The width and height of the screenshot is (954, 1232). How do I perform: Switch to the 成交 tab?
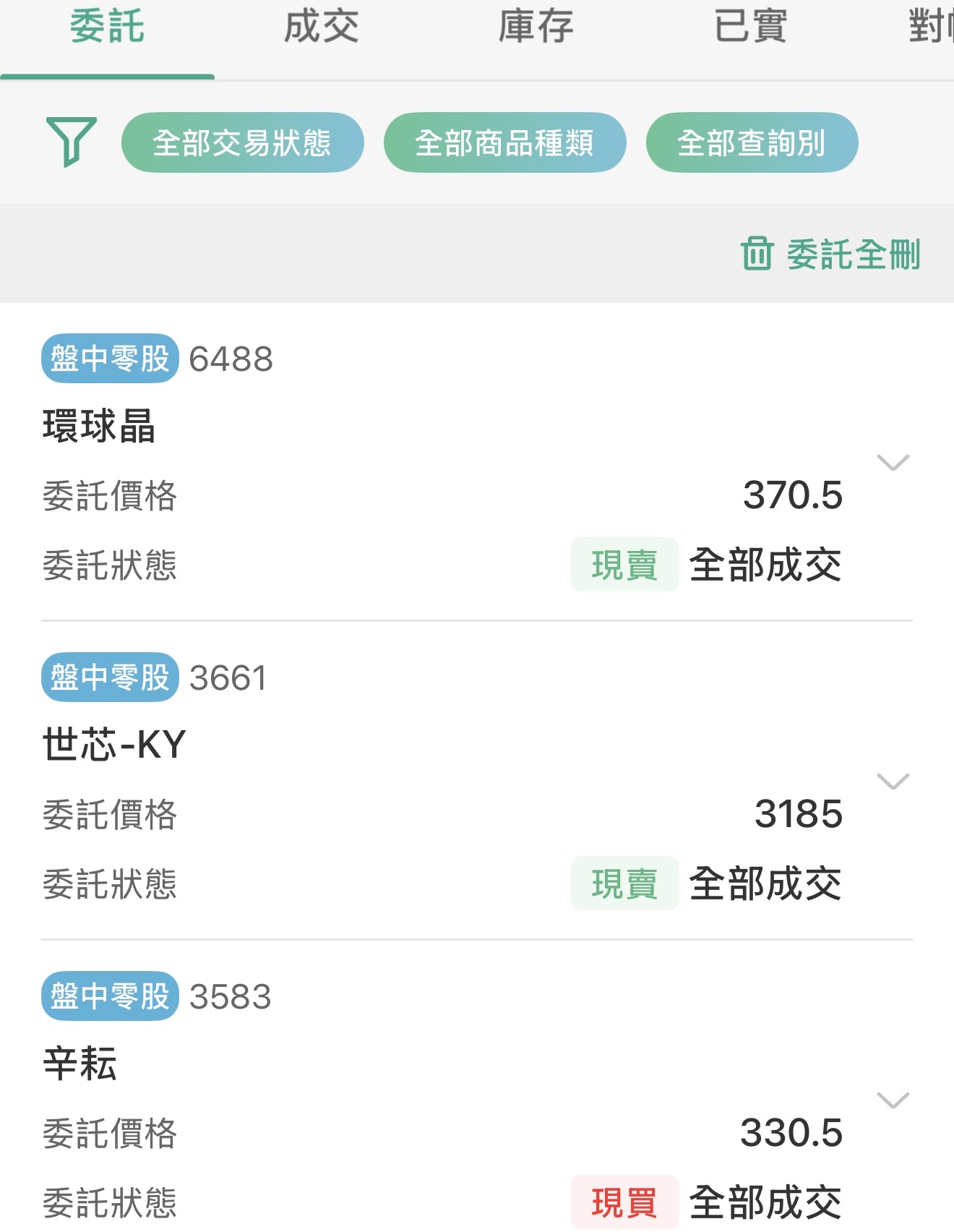click(321, 27)
